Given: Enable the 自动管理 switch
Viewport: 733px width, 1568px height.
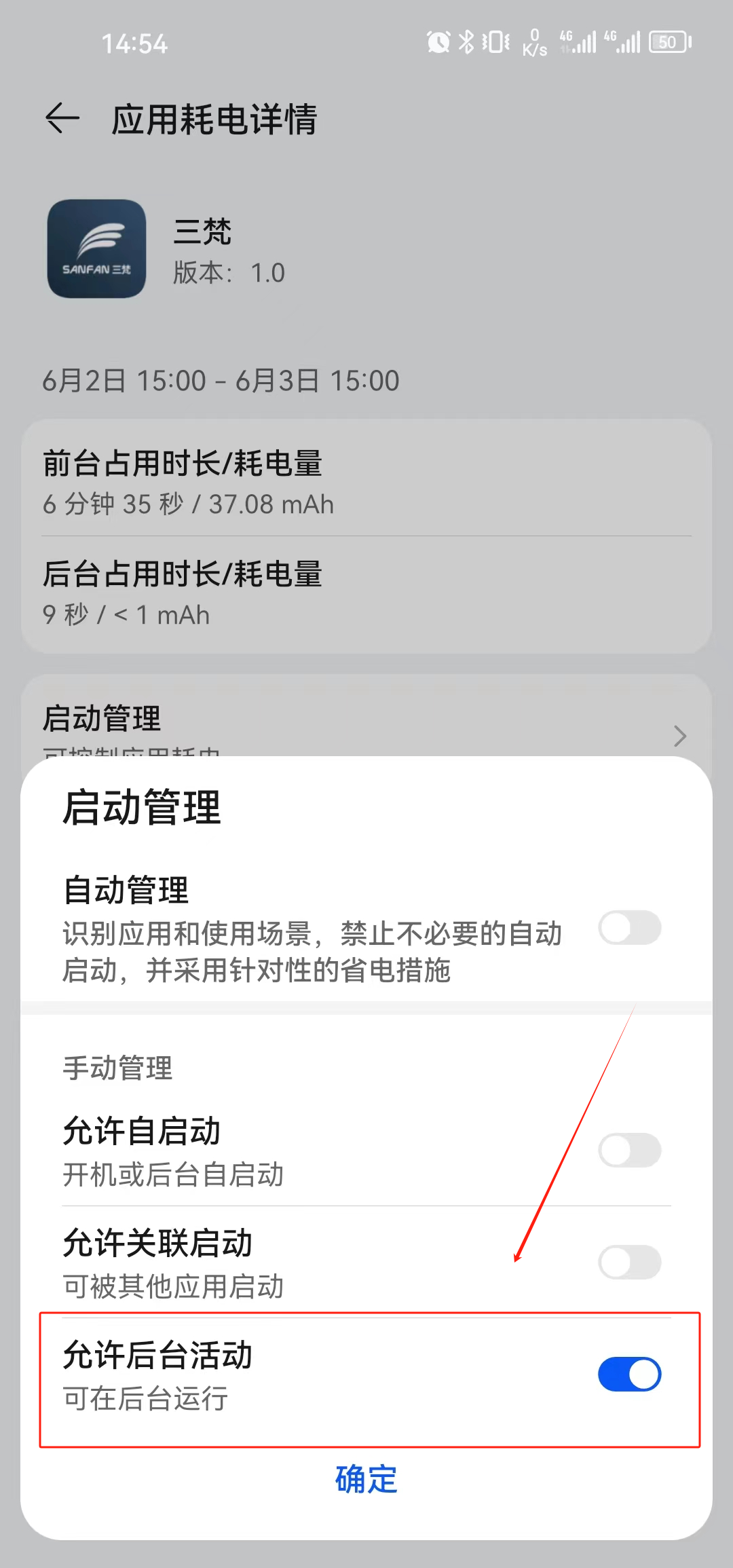Looking at the screenshot, I should (x=630, y=928).
